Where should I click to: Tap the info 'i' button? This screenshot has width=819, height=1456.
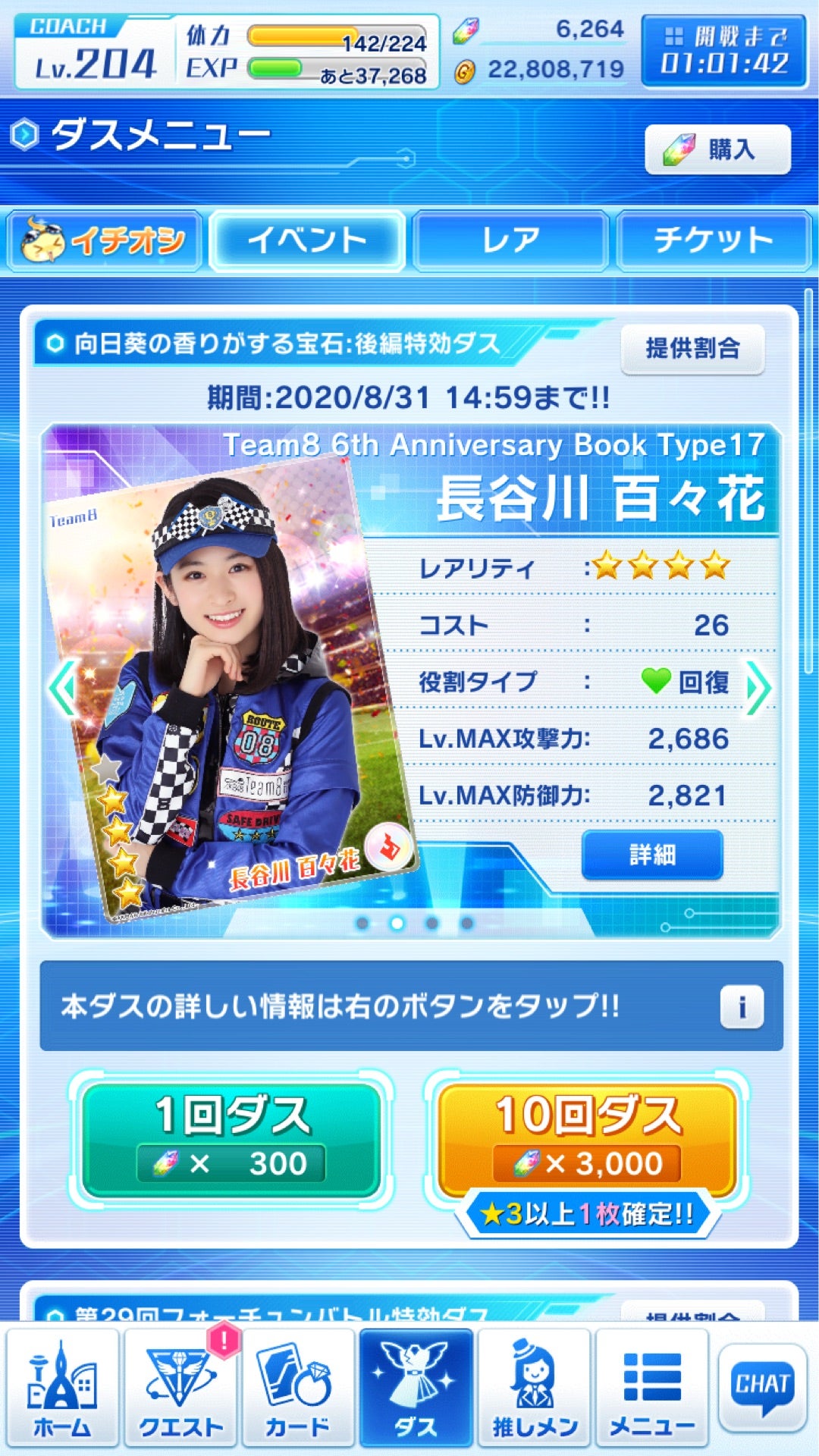pyautogui.click(x=741, y=1007)
